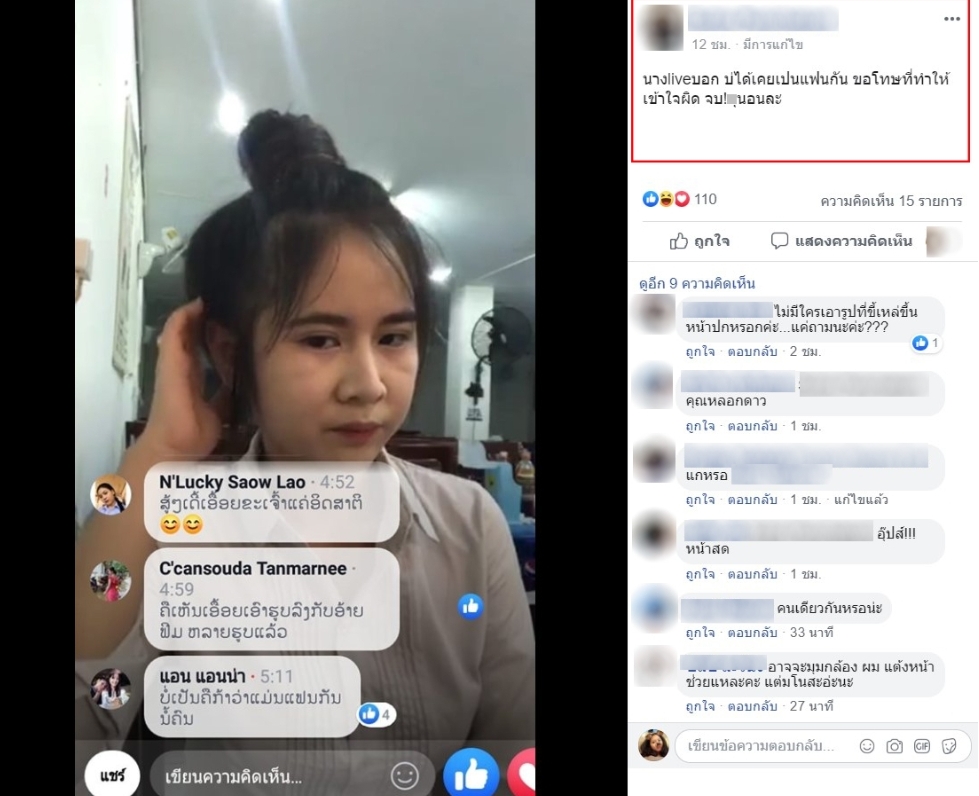Viewport: 979px width, 796px height.
Task: Reply to the comment posted 27 นาที ago
Action: coord(752,707)
